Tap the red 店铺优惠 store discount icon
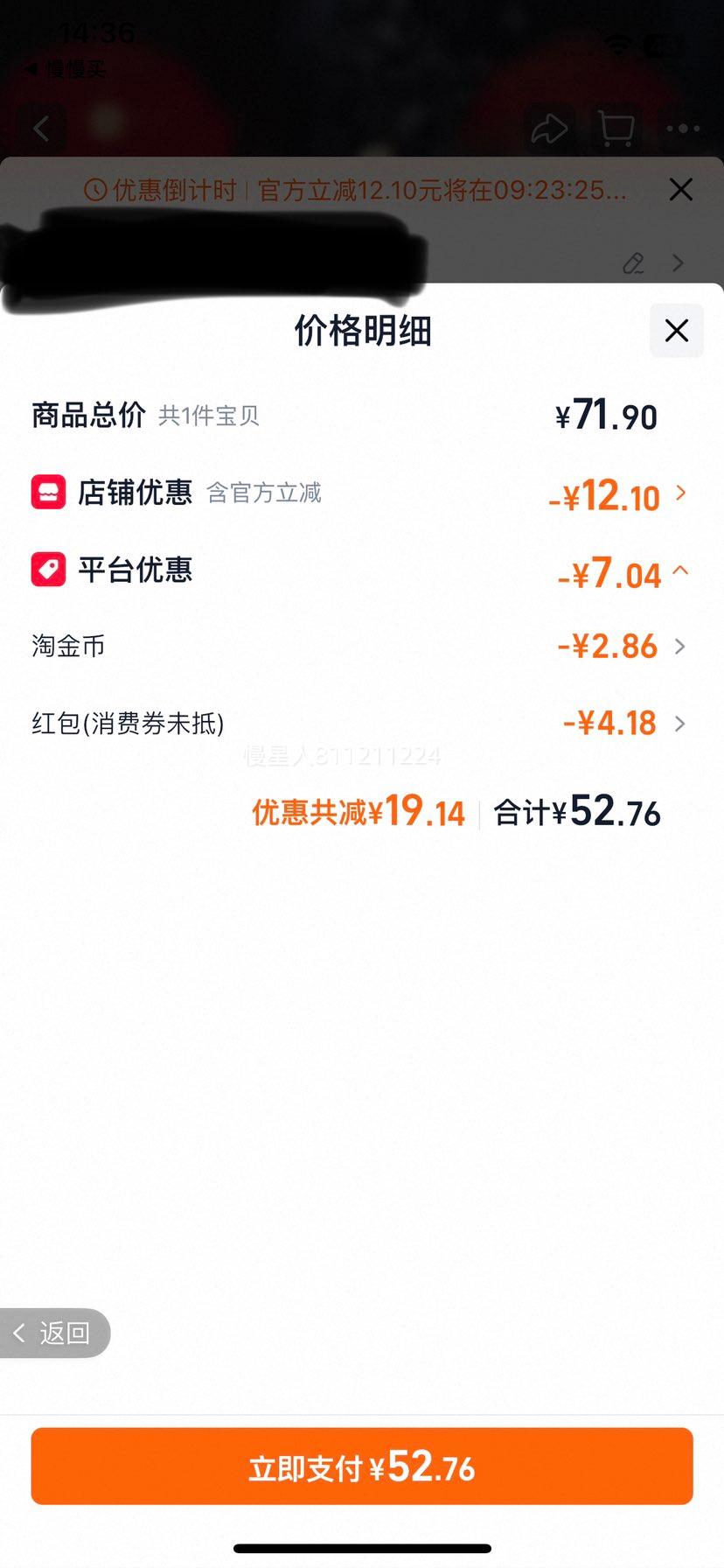 click(x=48, y=492)
